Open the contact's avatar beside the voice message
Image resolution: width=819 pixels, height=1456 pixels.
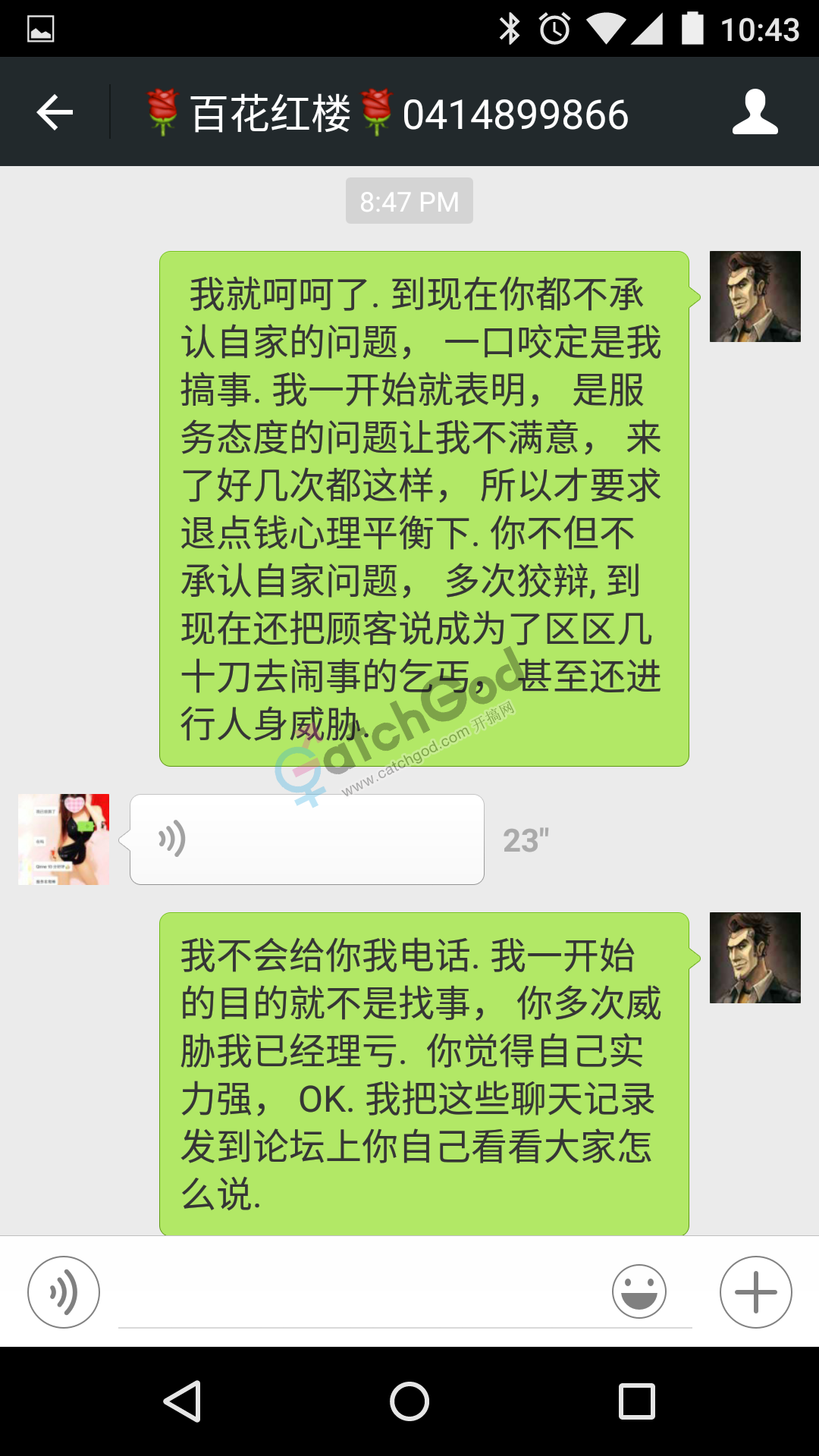coord(64,839)
